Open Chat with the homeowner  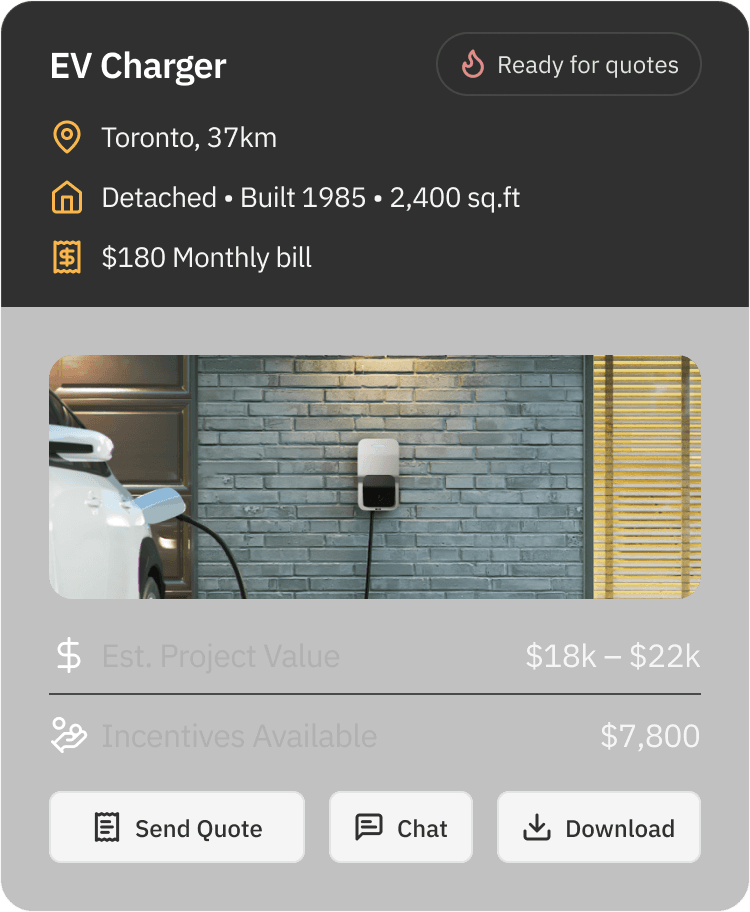[401, 827]
